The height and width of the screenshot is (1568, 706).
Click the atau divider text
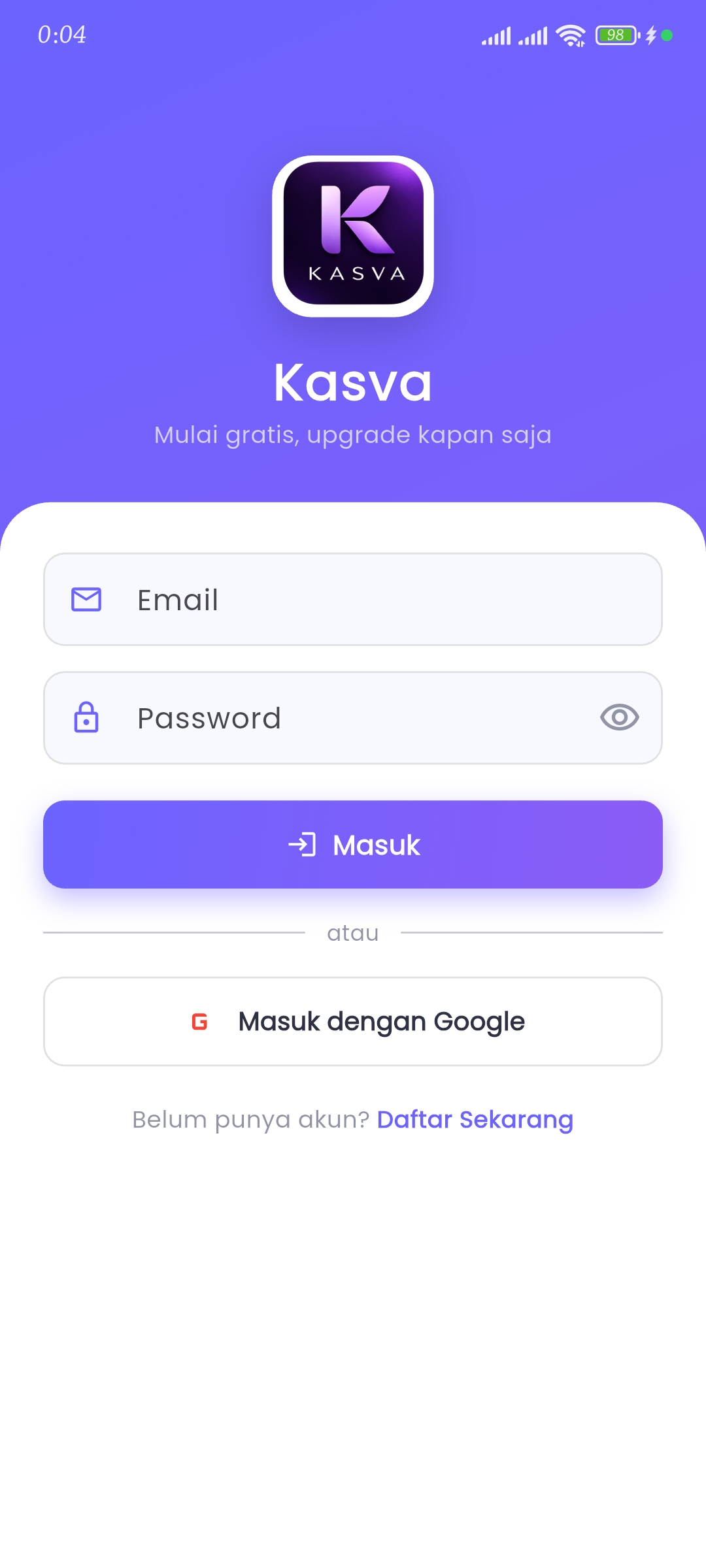click(353, 933)
